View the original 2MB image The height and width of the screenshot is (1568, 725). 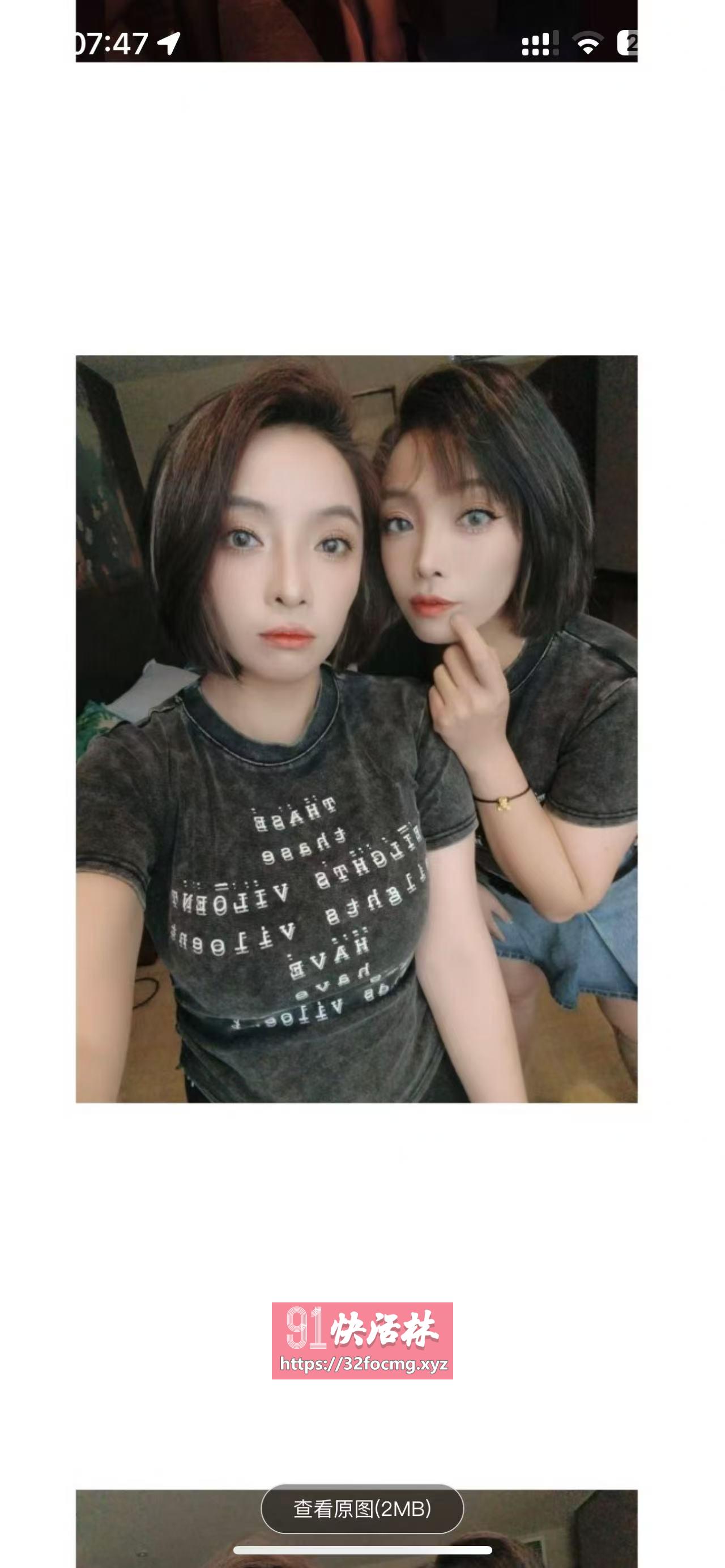[362, 1509]
